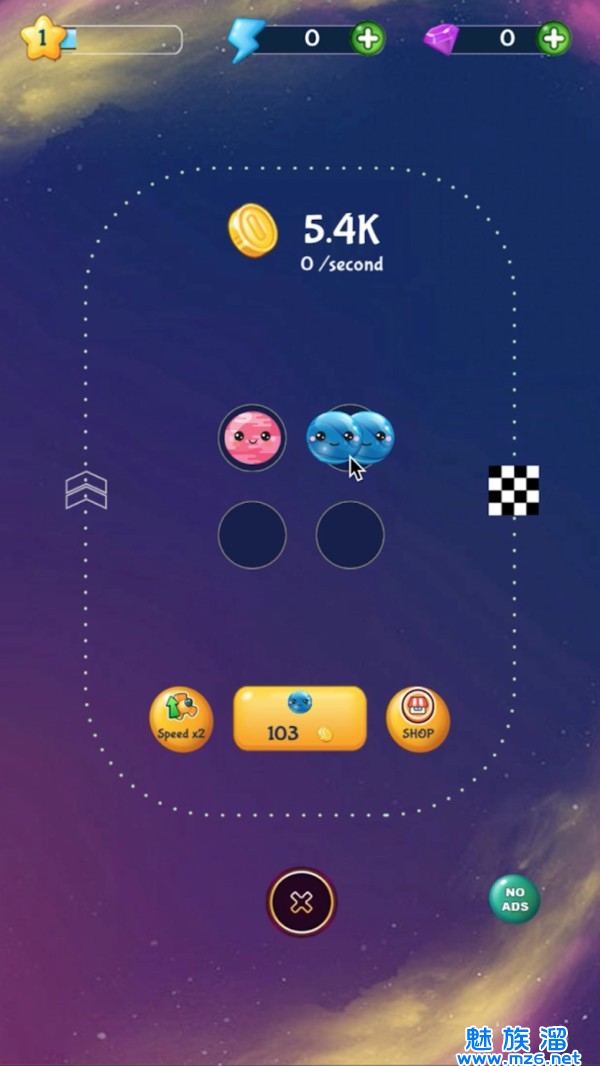
Task: Select the pink planet
Action: [251, 437]
